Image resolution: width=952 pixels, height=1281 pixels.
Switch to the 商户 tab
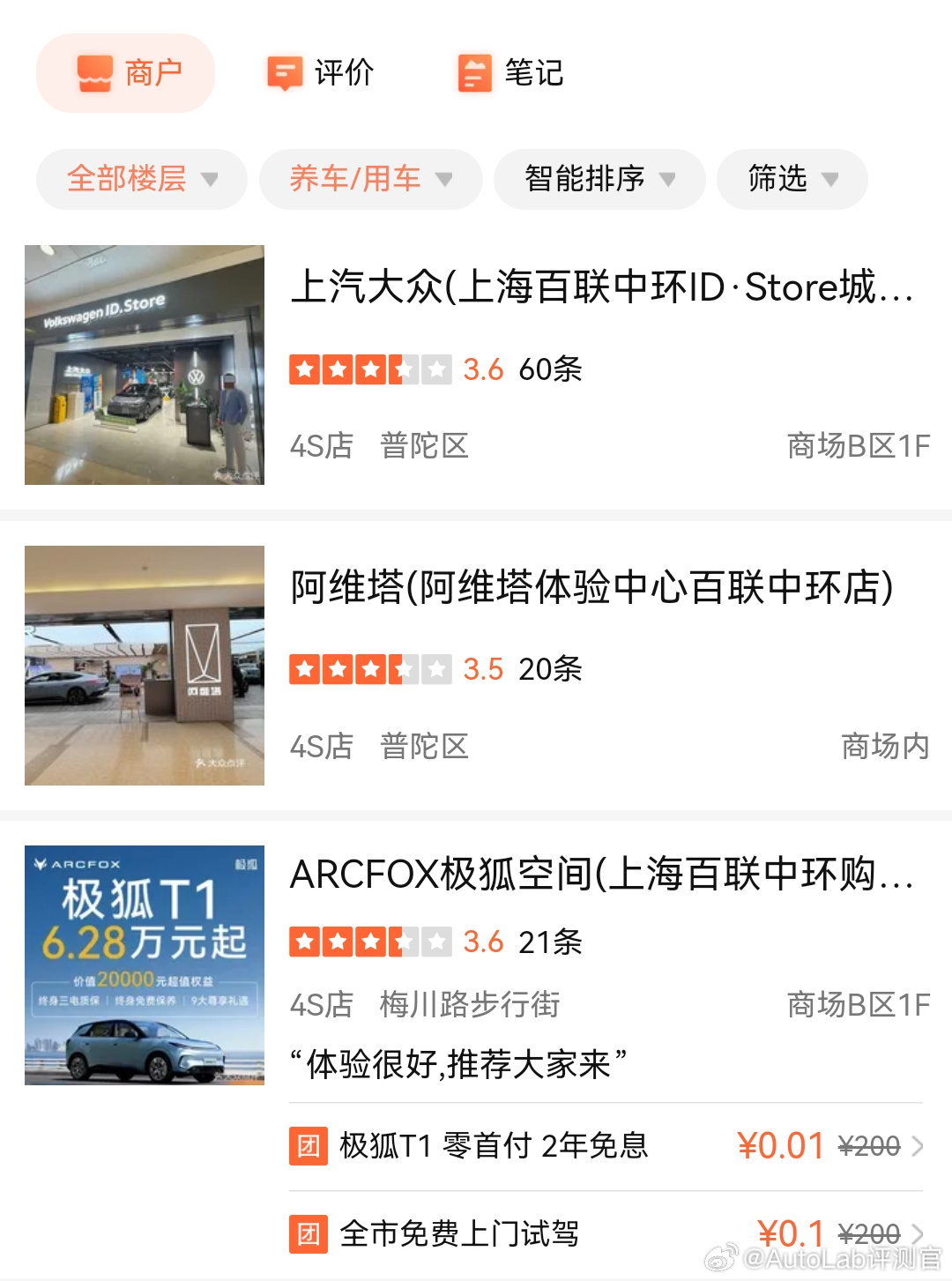[126, 73]
